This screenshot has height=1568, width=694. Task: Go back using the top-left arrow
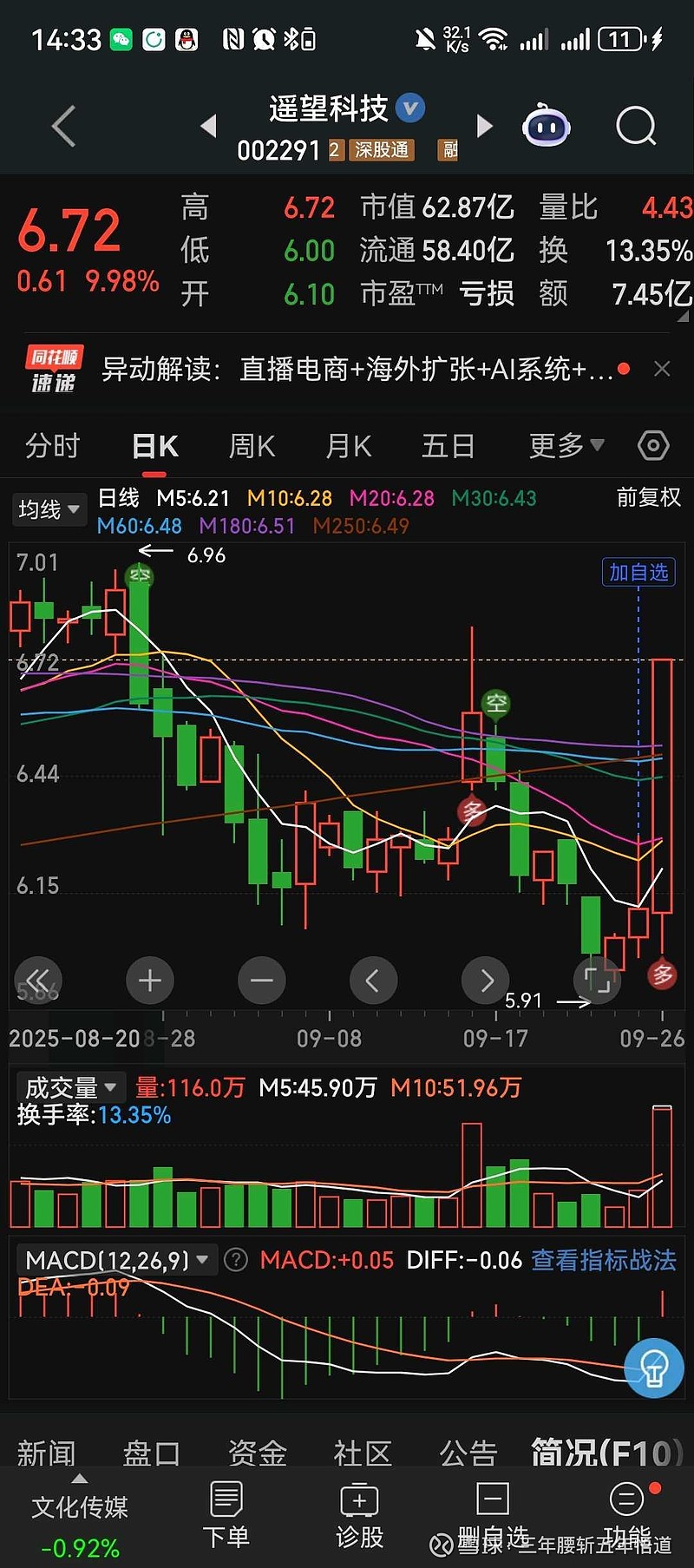click(x=64, y=127)
